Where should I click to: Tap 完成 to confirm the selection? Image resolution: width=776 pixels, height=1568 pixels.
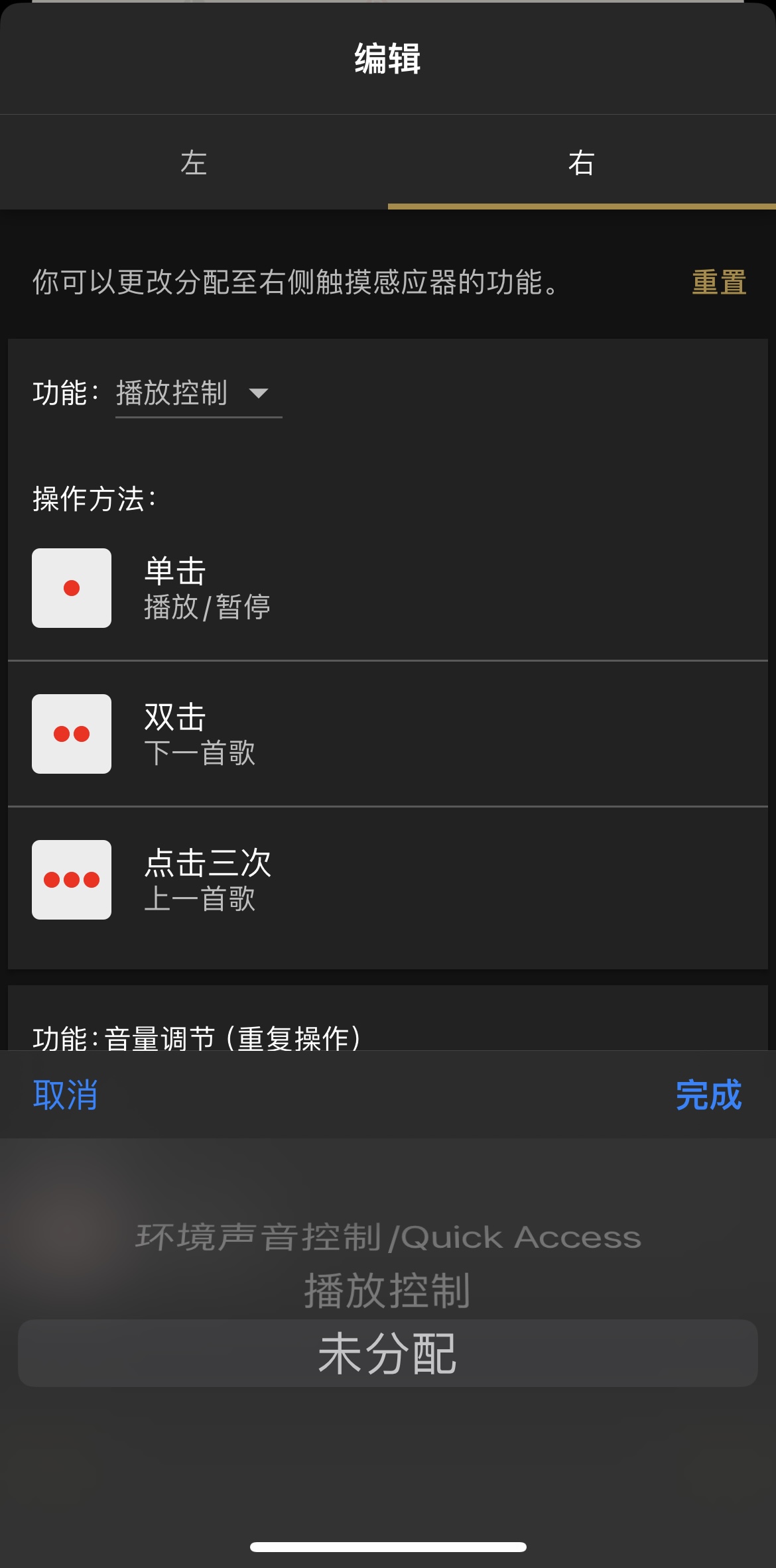[708, 1095]
